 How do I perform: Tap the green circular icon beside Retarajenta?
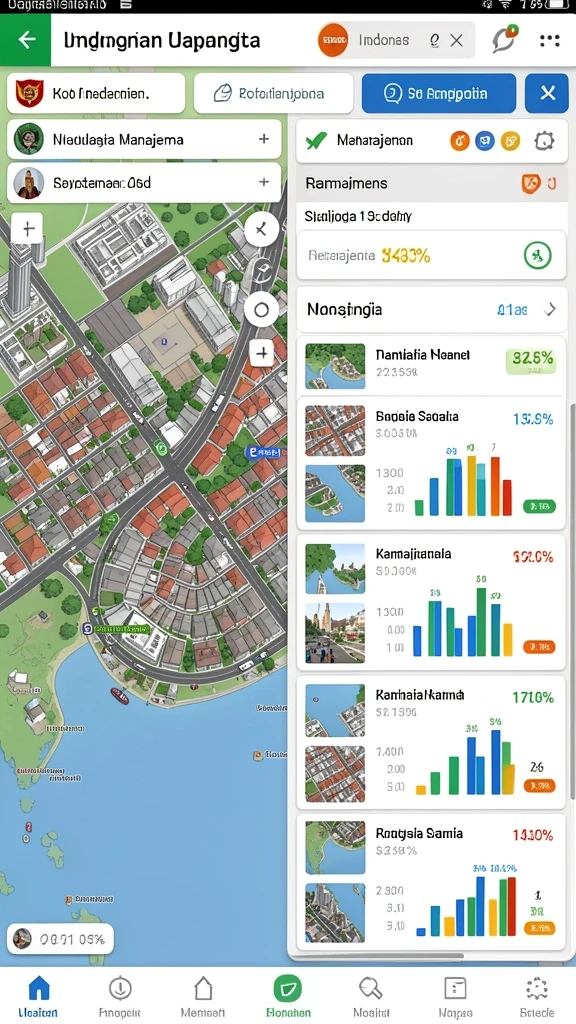click(x=538, y=255)
